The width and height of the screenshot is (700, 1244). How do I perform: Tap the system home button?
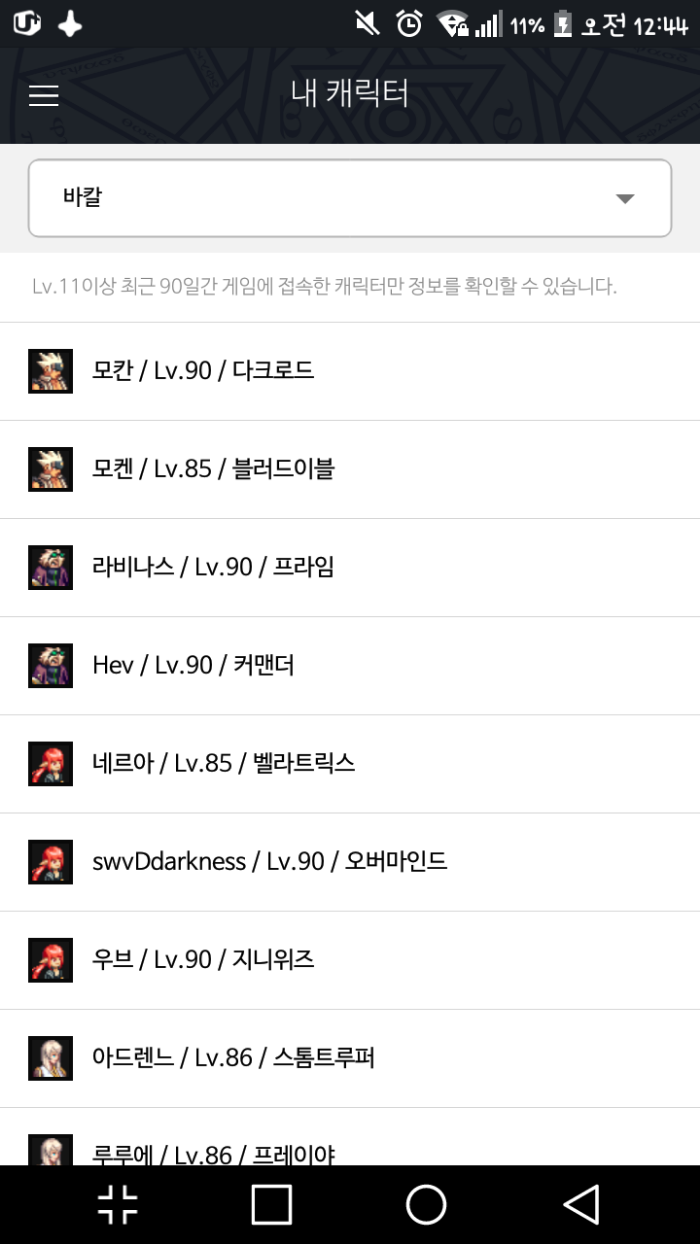[426, 1205]
